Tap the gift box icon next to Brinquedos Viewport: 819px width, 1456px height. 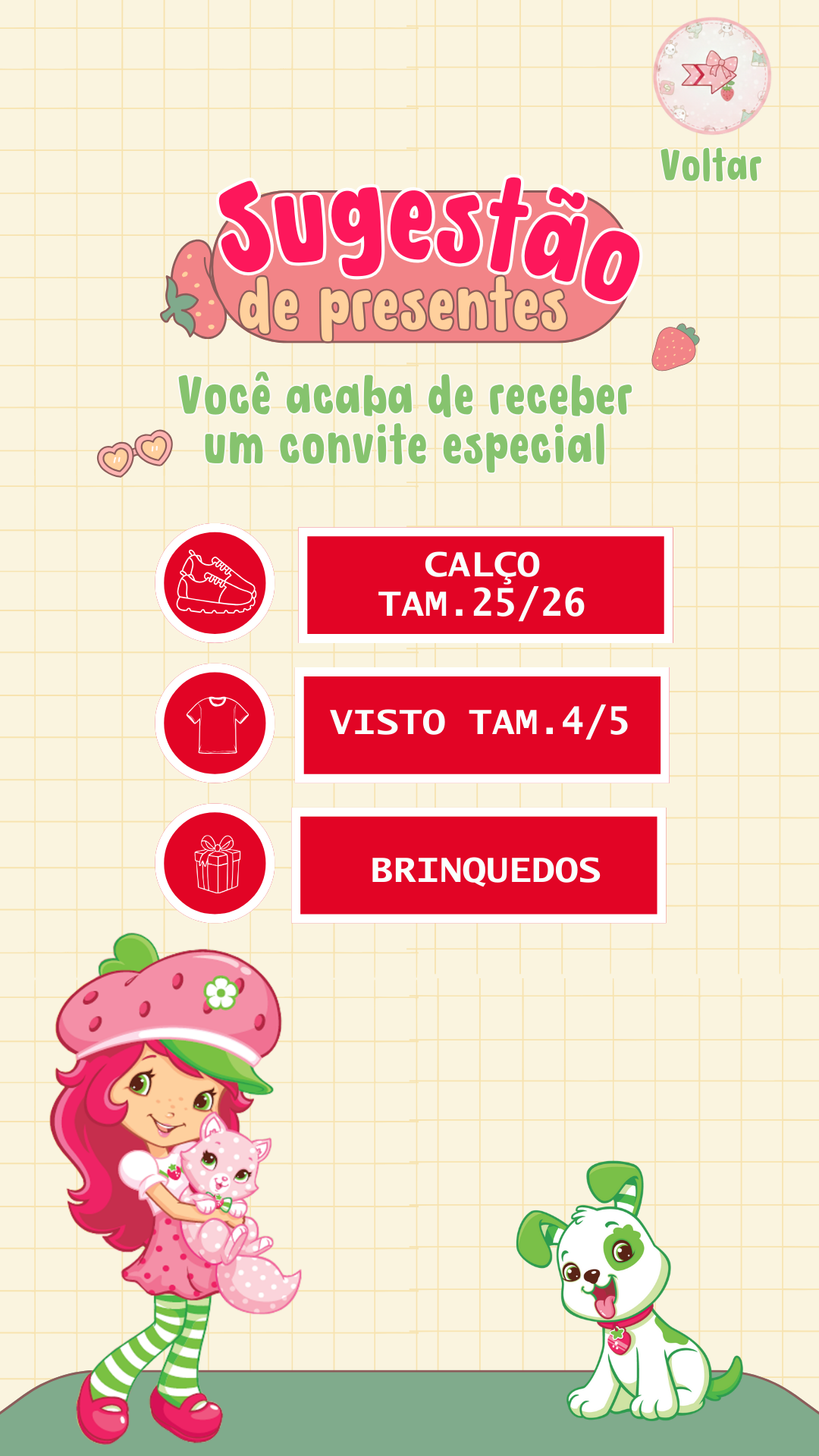(x=215, y=864)
